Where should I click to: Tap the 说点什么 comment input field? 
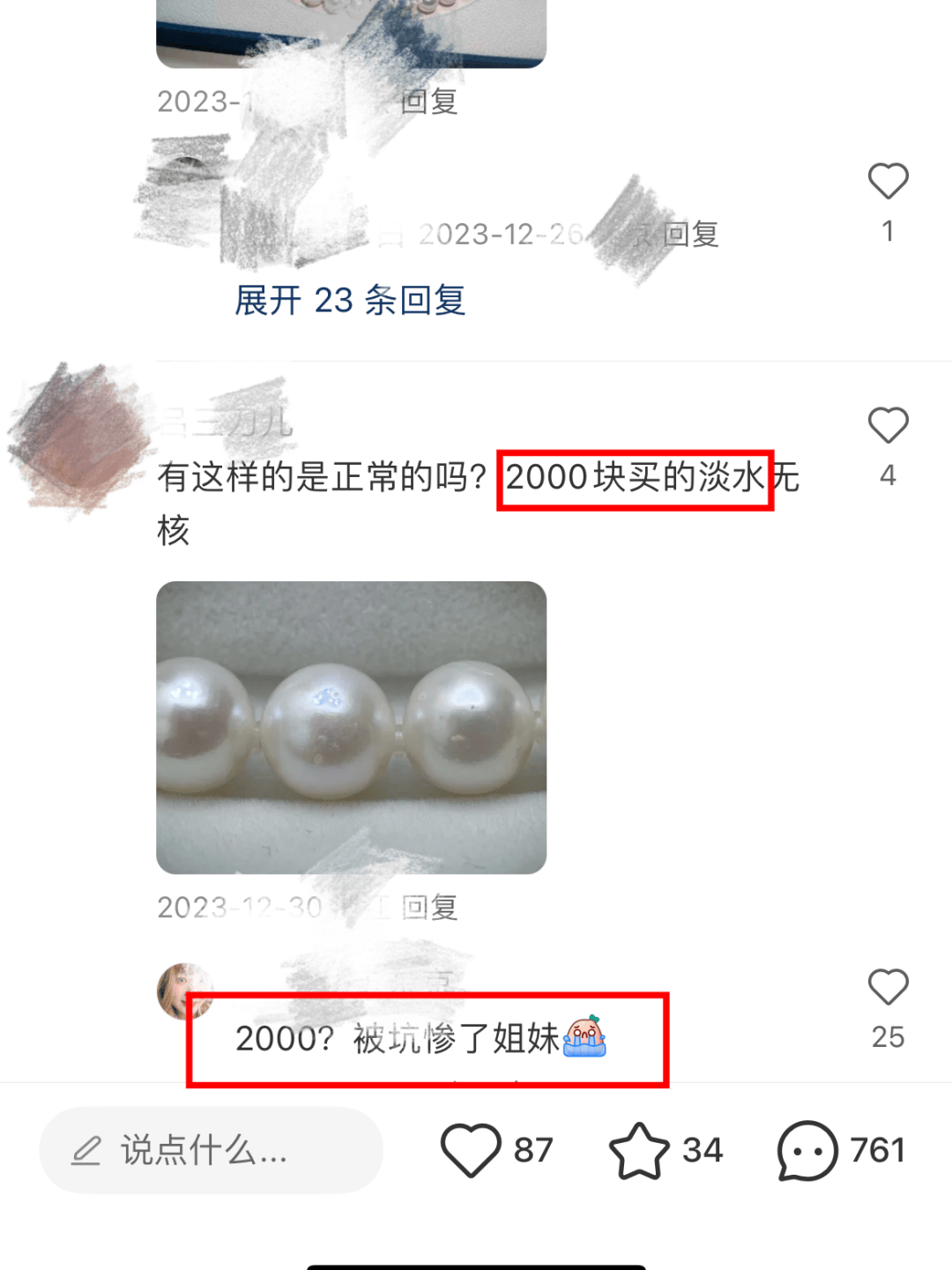coord(212,1150)
